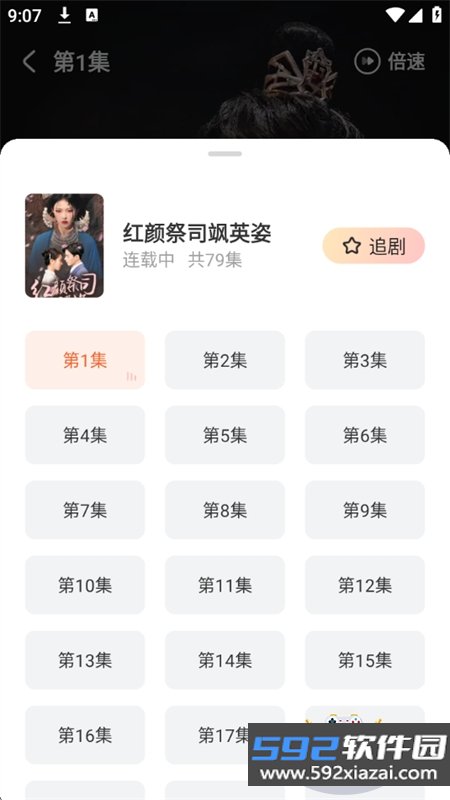Open episode 第7集
Screen dimensions: 450x800
pos(85,510)
